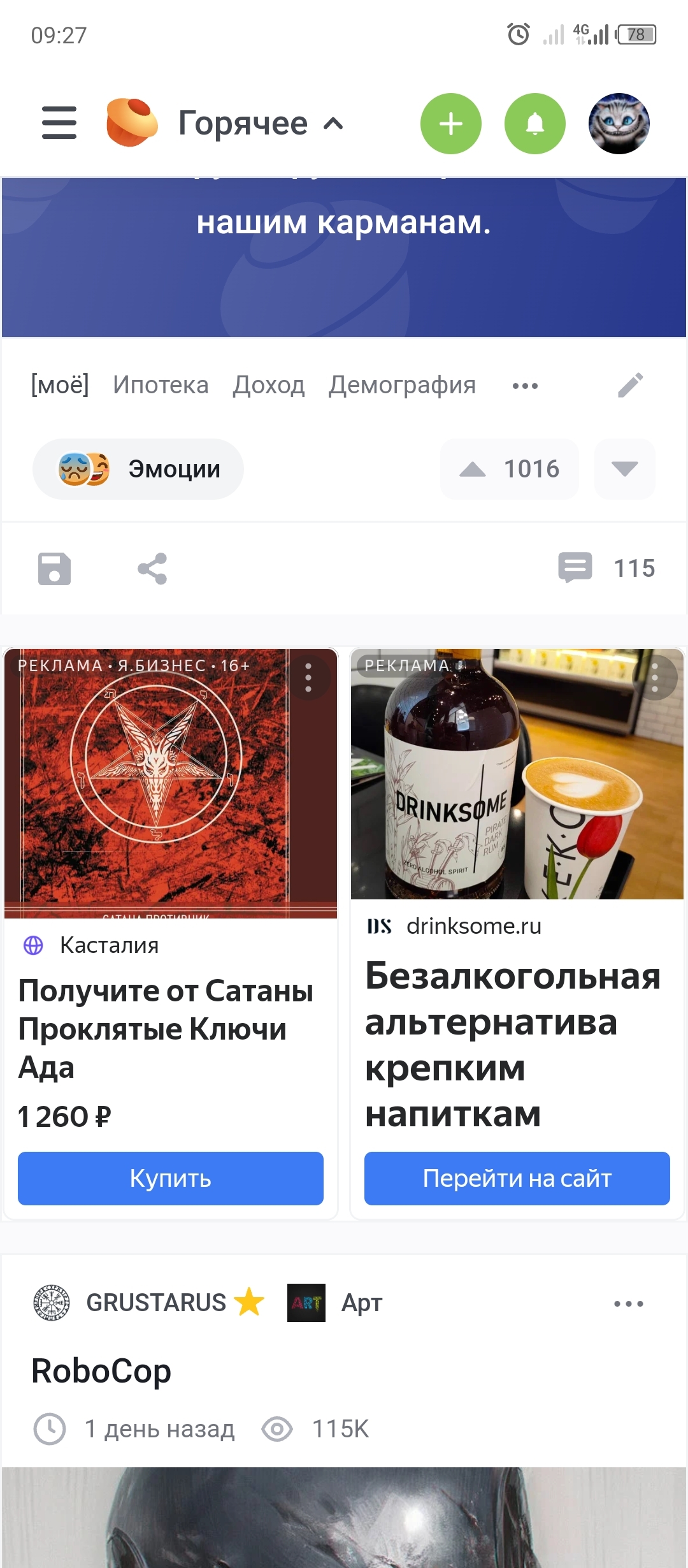Viewport: 688px width, 1568px height.
Task: Expand the Горячее feed dropdown
Action: (261, 123)
